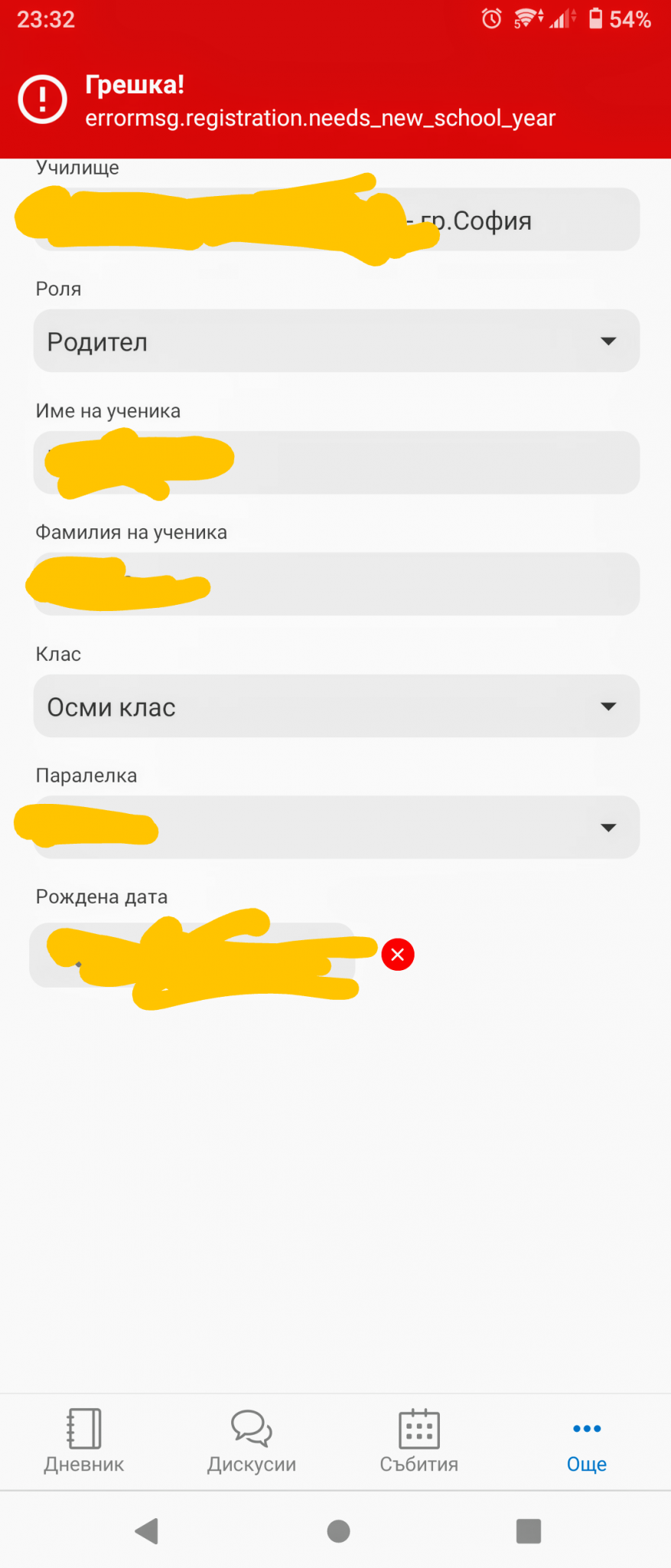Open the Паралелка dropdown
671x1568 pixels.
[336, 828]
